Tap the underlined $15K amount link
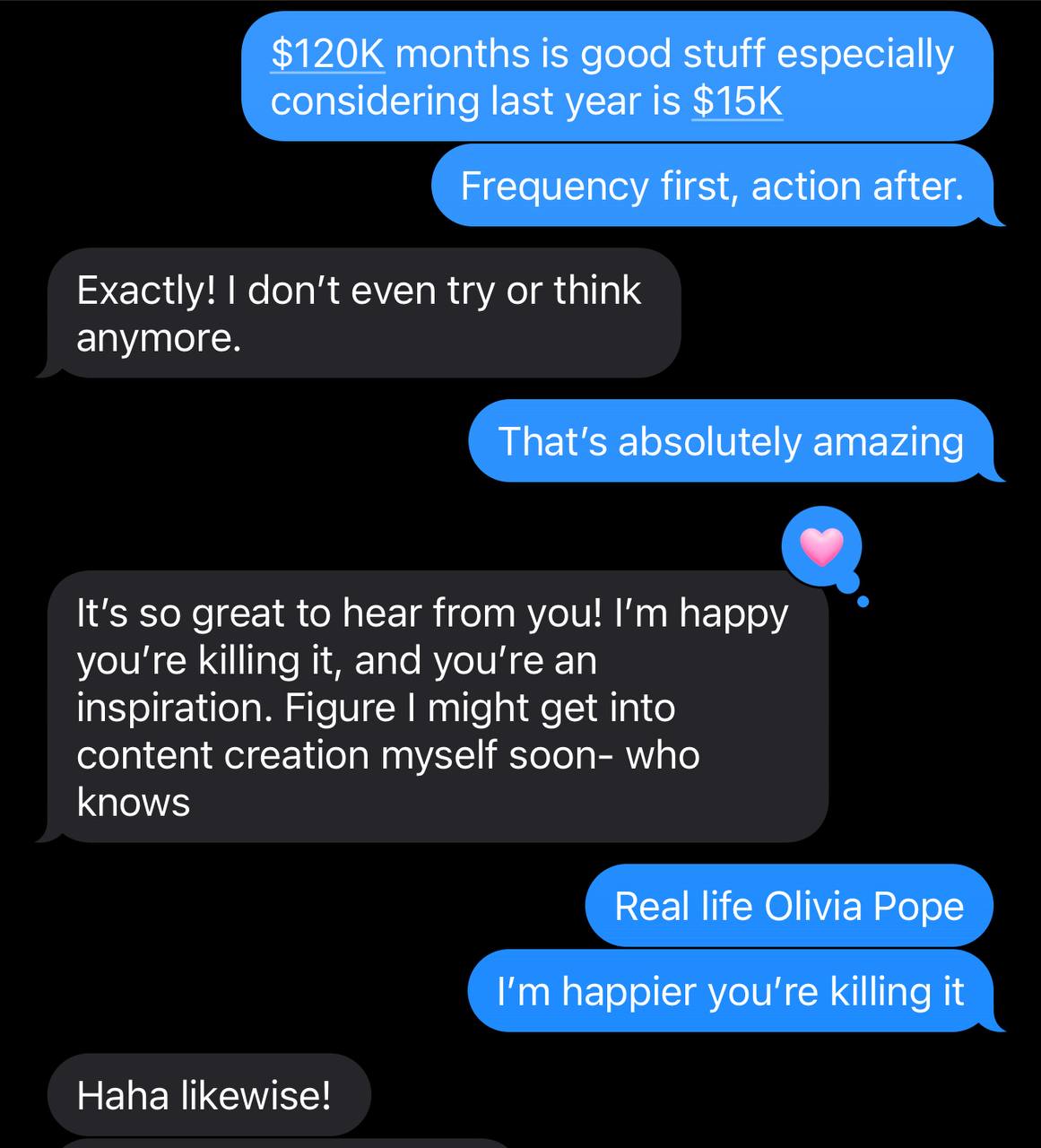This screenshot has width=1041, height=1148. click(x=737, y=101)
